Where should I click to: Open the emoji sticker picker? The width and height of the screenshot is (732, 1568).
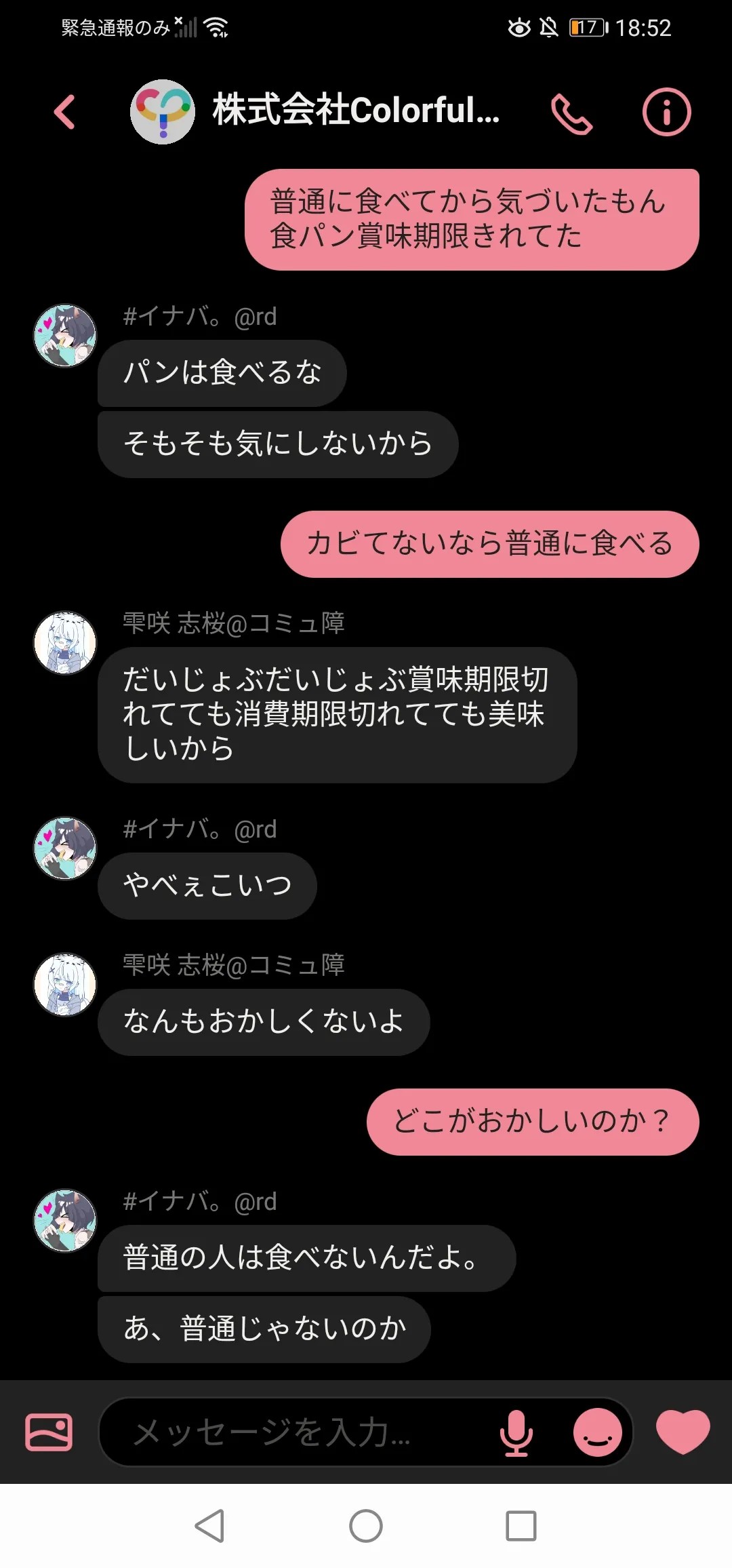[x=597, y=1432]
